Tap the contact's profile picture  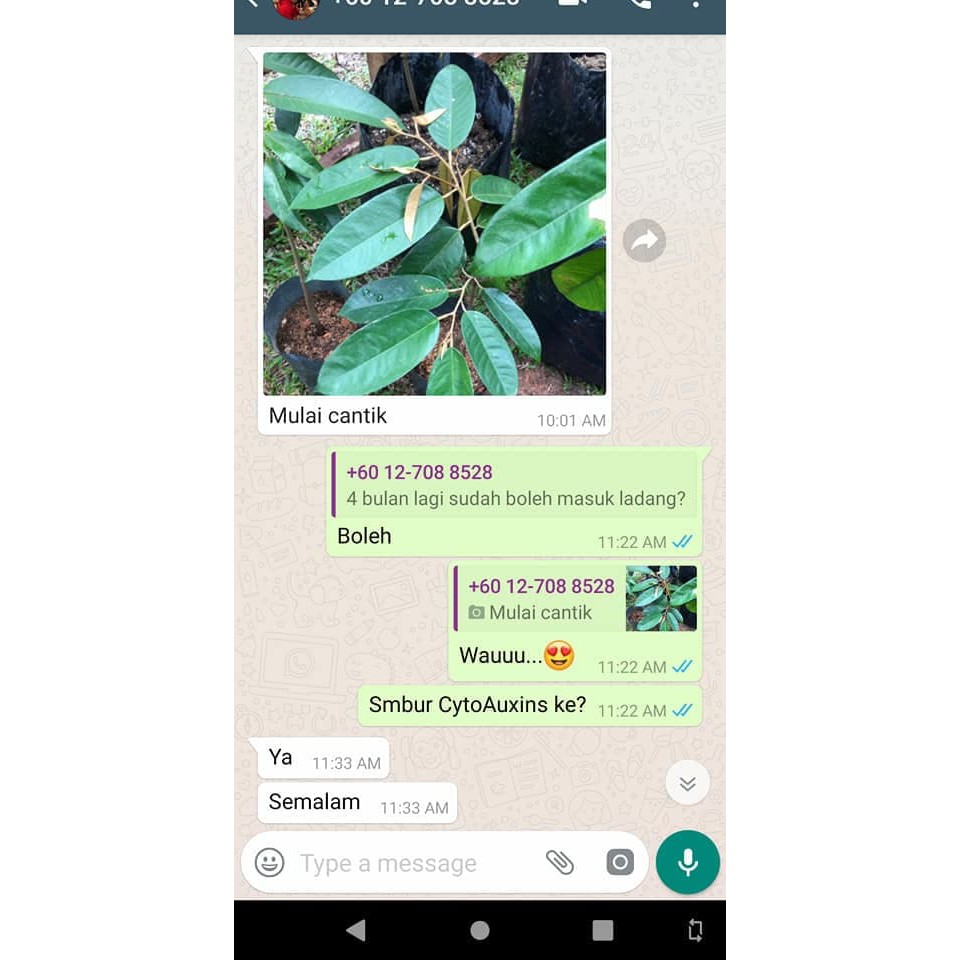[296, 5]
